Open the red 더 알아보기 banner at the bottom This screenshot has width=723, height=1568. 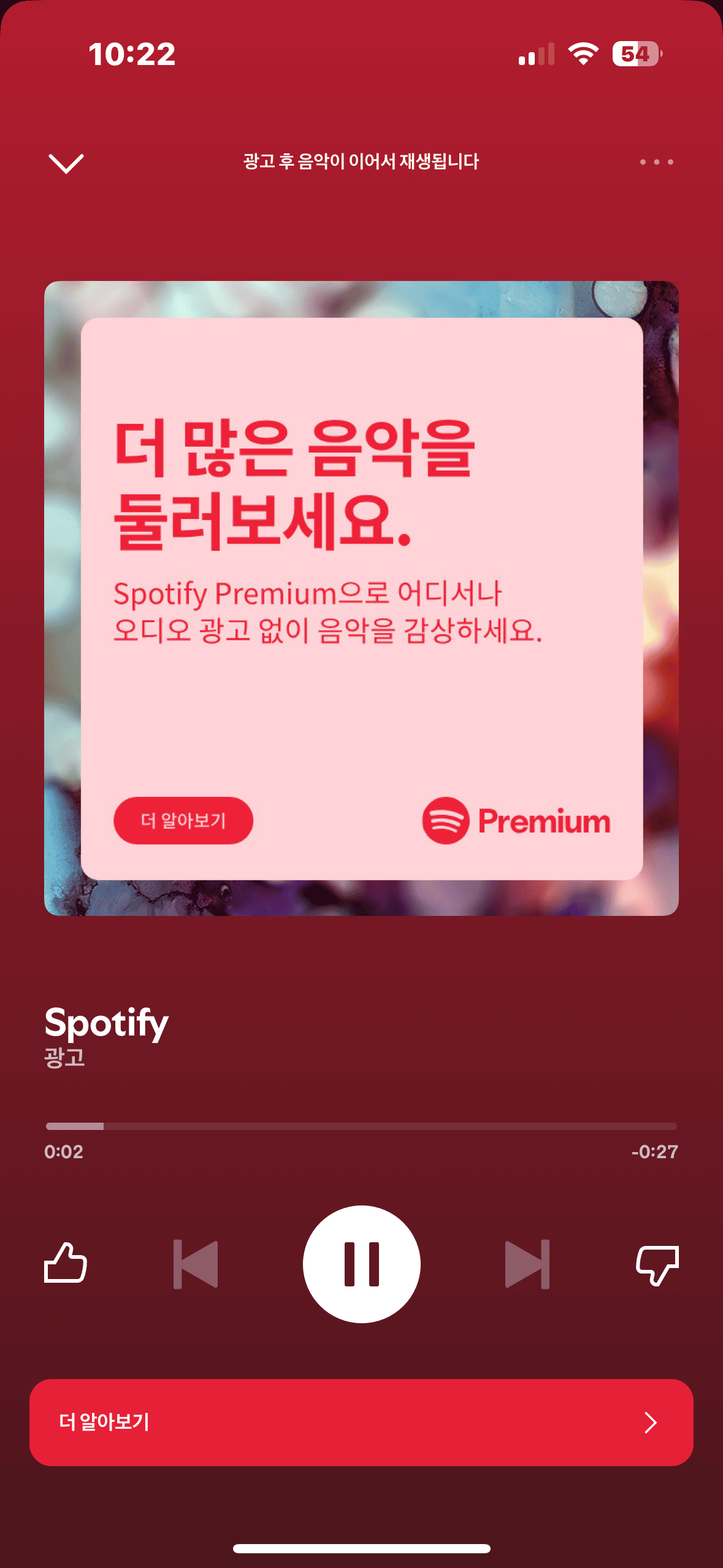[x=361, y=1422]
